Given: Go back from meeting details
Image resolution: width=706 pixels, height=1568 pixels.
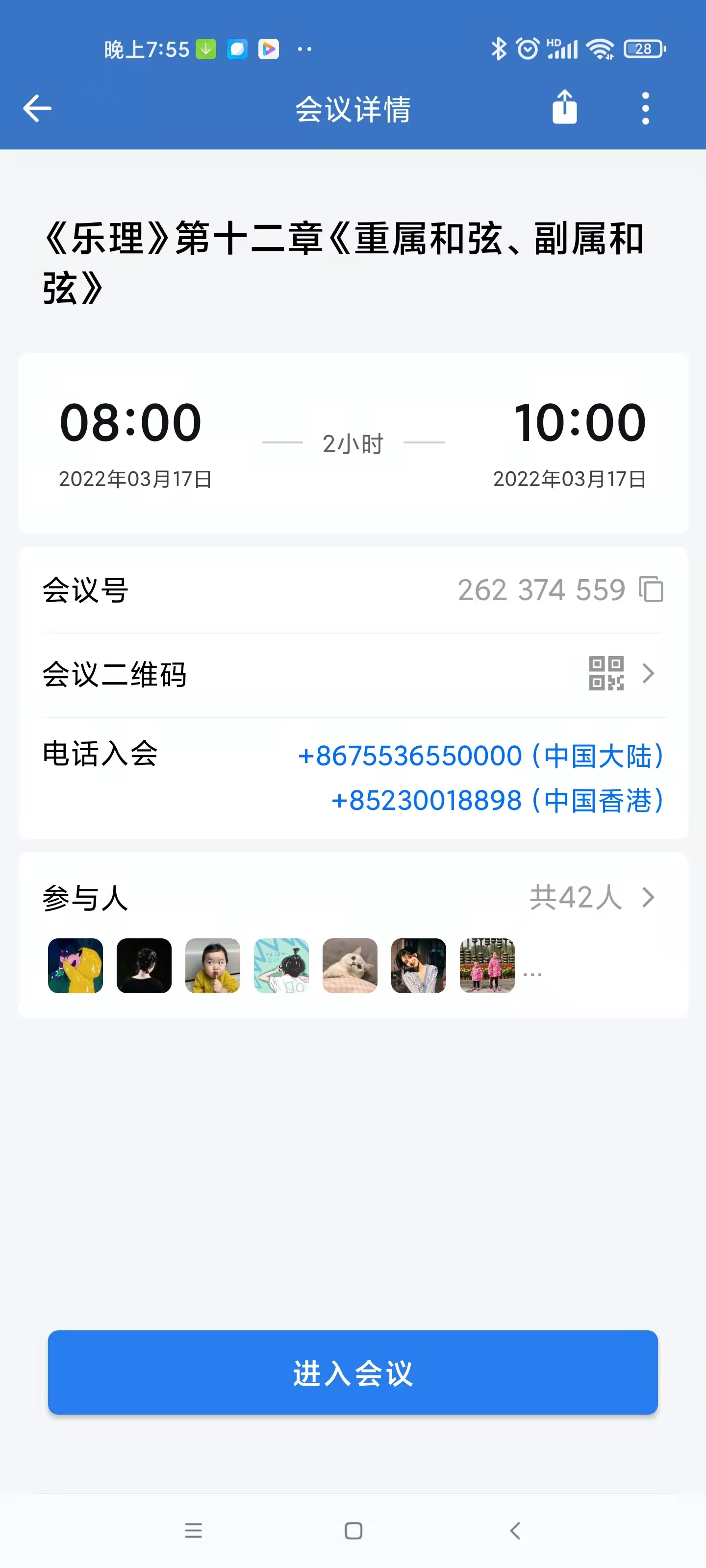Looking at the screenshot, I should [x=37, y=109].
